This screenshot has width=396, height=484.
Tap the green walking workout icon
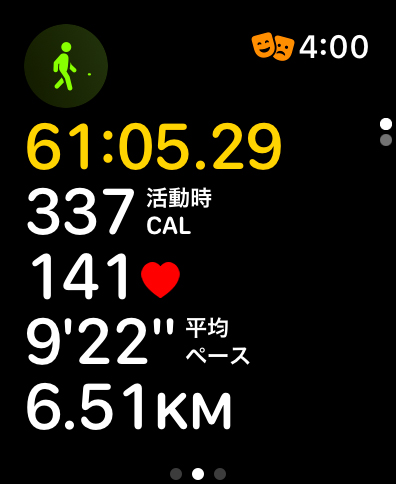click(x=66, y=66)
